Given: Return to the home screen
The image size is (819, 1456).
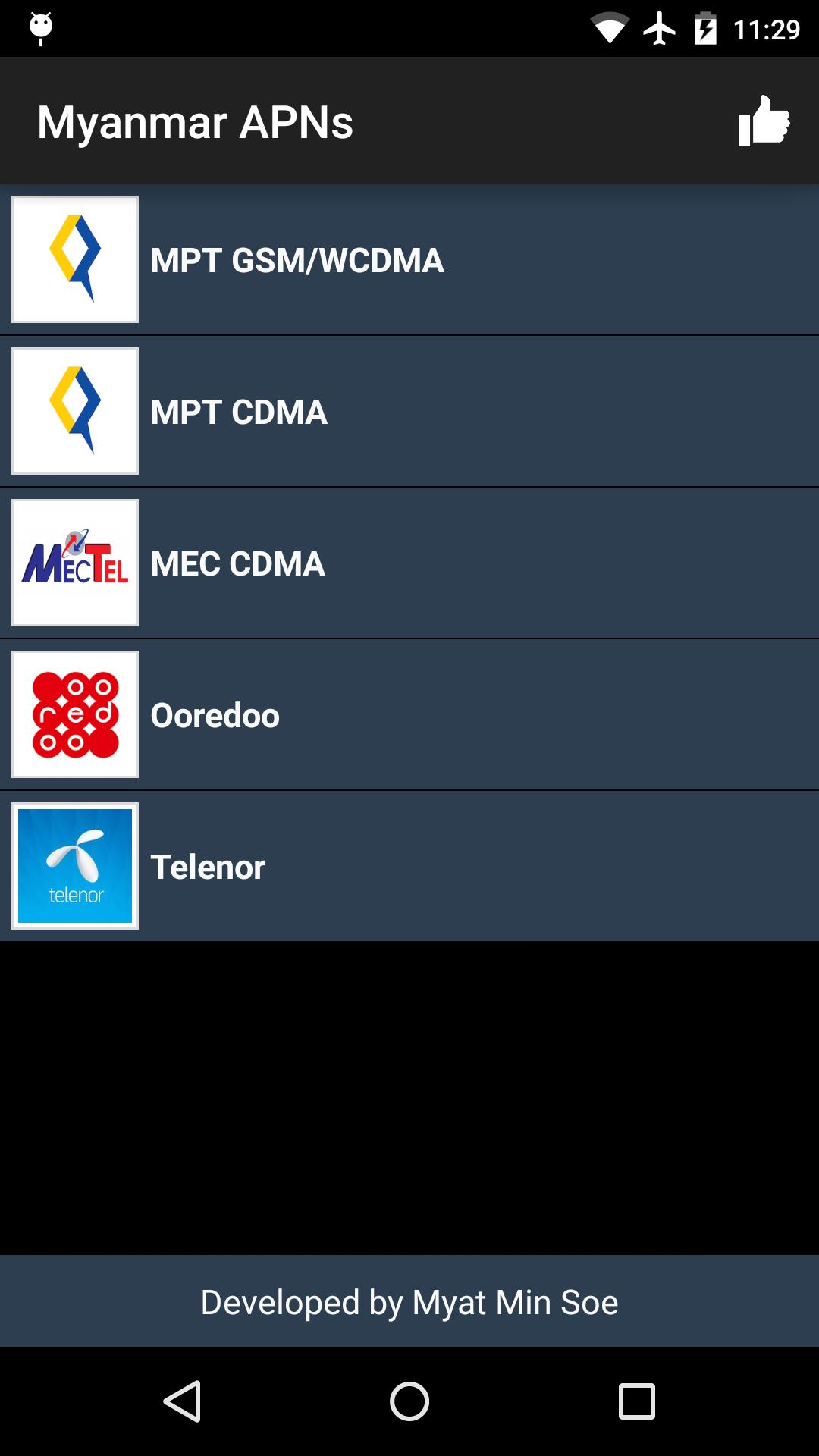Looking at the screenshot, I should click(x=409, y=1401).
